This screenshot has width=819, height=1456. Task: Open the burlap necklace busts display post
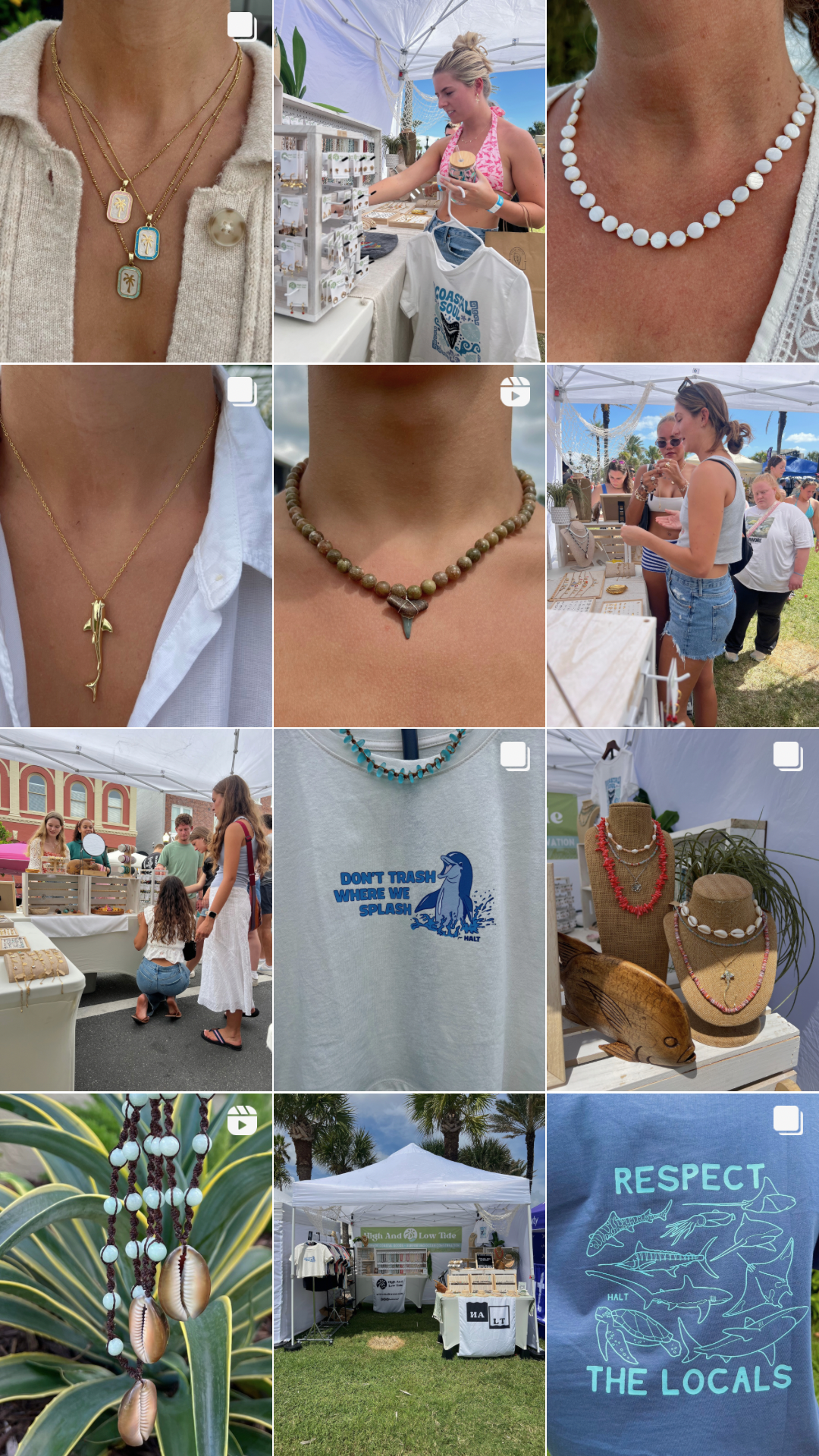[x=682, y=909]
